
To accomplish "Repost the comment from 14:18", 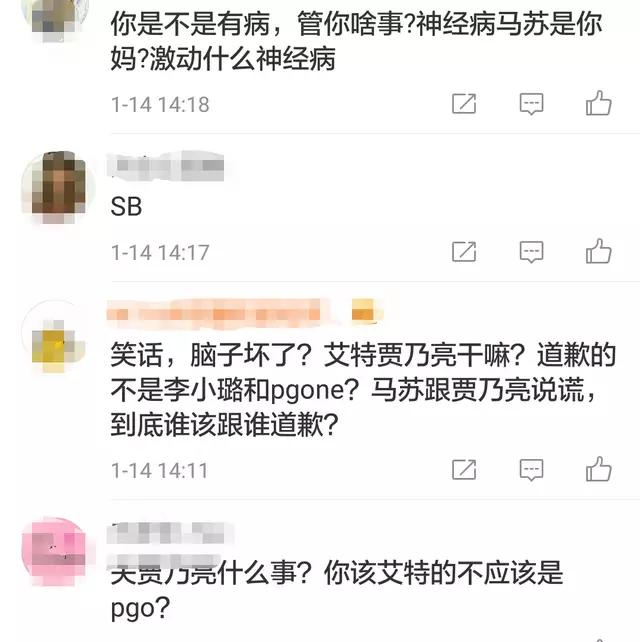I will tap(464, 103).
